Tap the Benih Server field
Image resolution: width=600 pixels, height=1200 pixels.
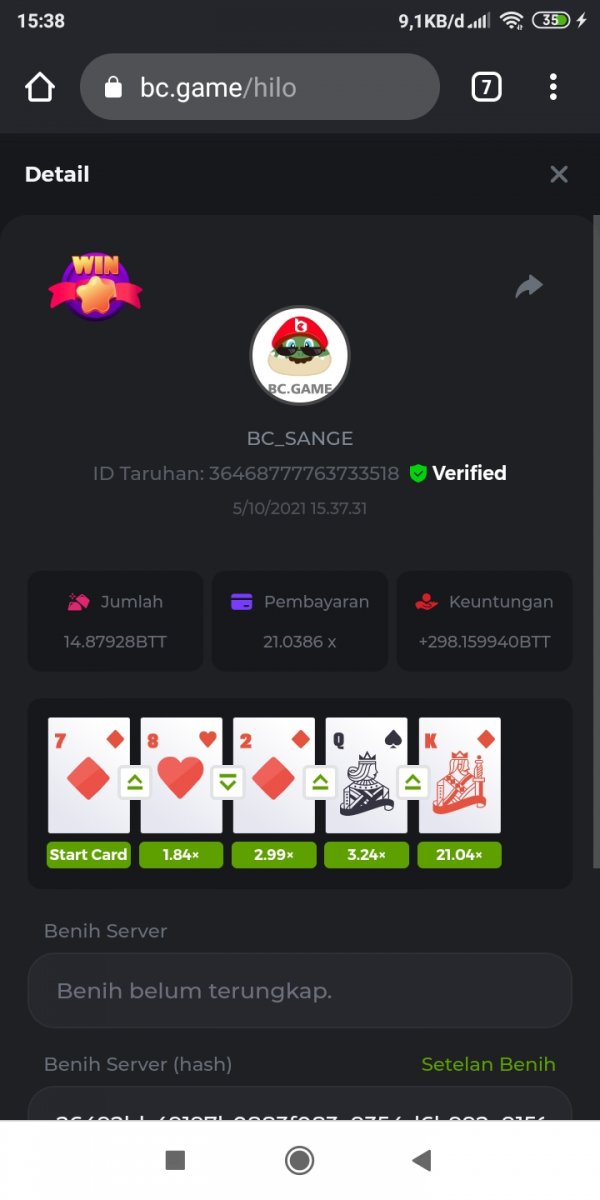click(x=299, y=991)
